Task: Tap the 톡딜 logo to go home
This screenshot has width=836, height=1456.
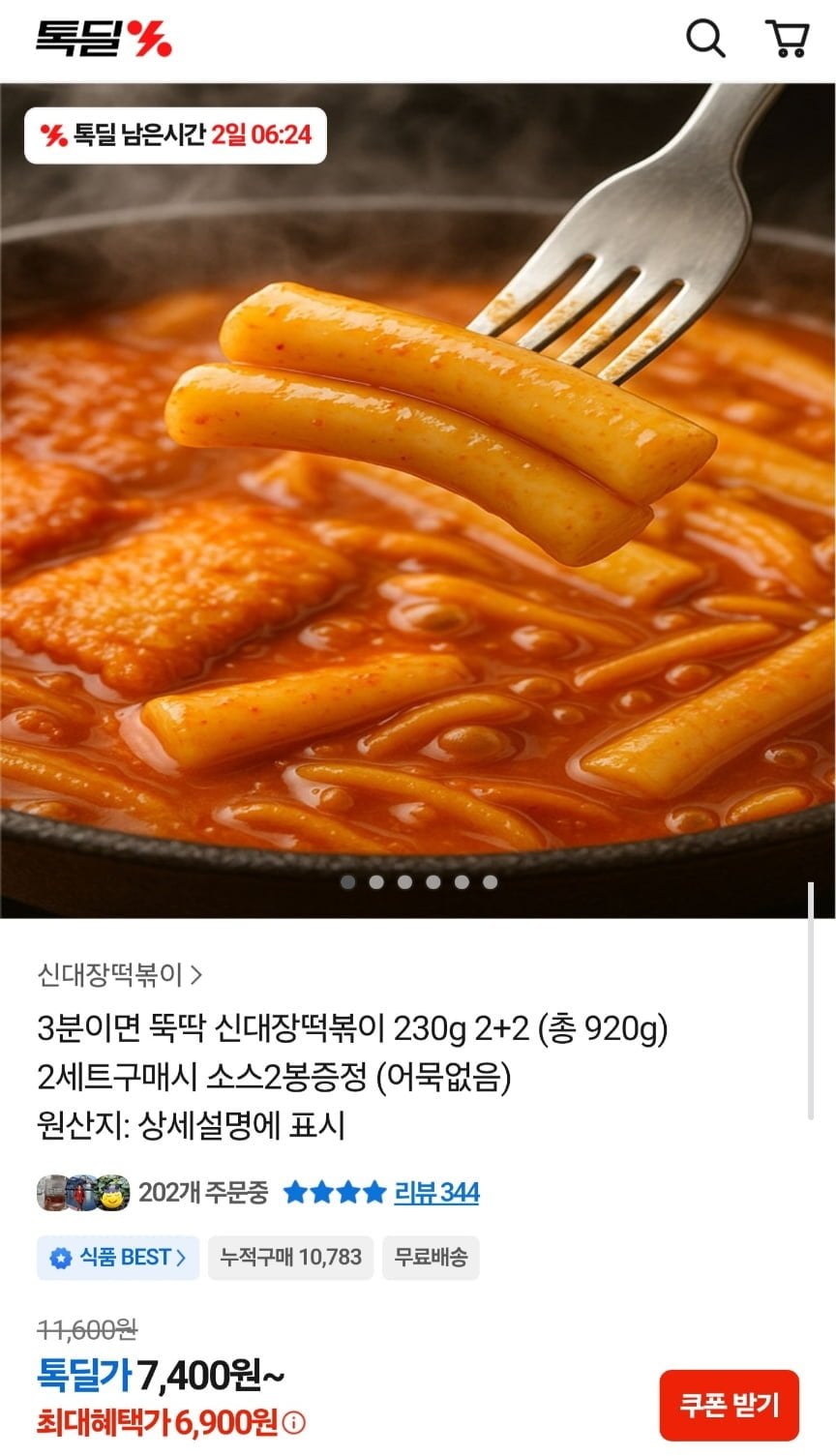Action: click(104, 40)
